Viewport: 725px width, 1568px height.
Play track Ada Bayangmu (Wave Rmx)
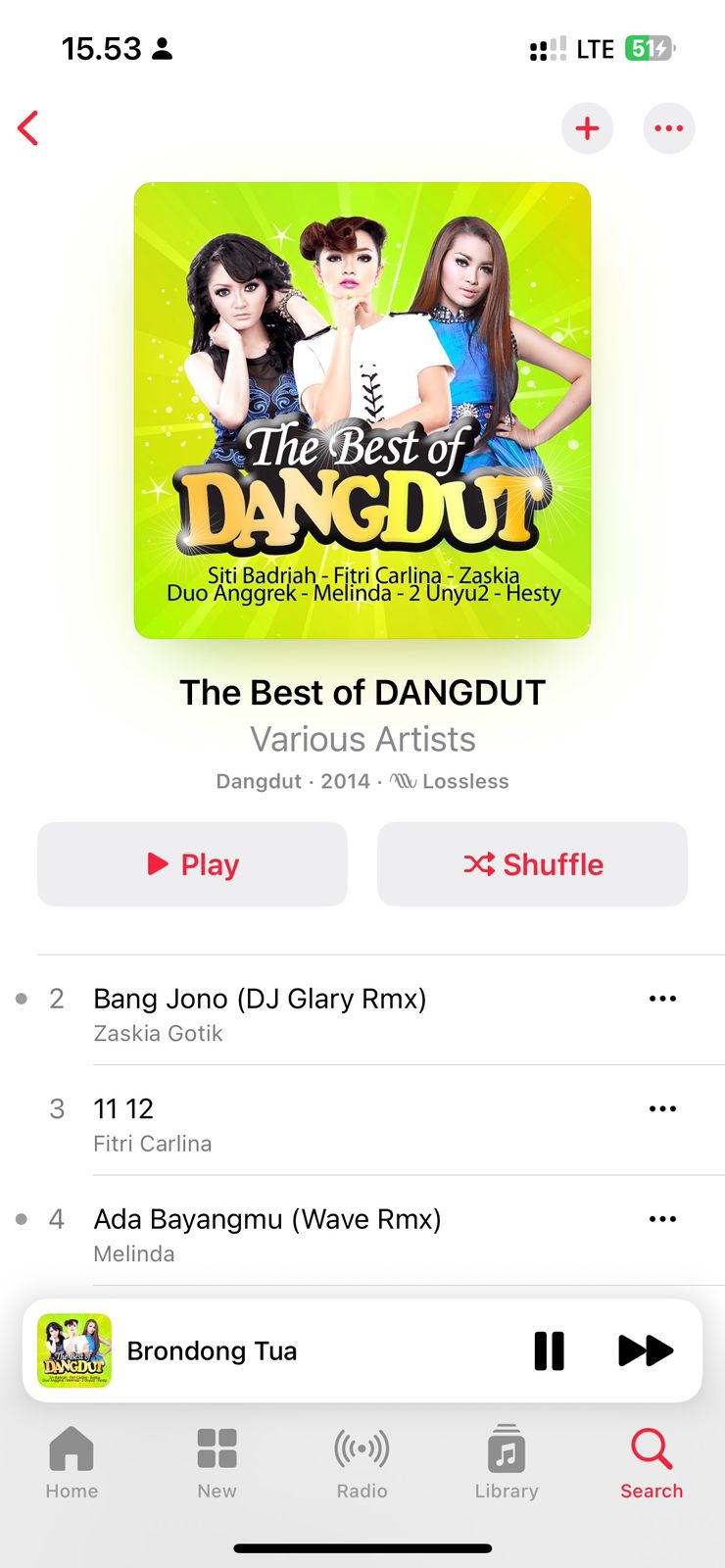266,1219
